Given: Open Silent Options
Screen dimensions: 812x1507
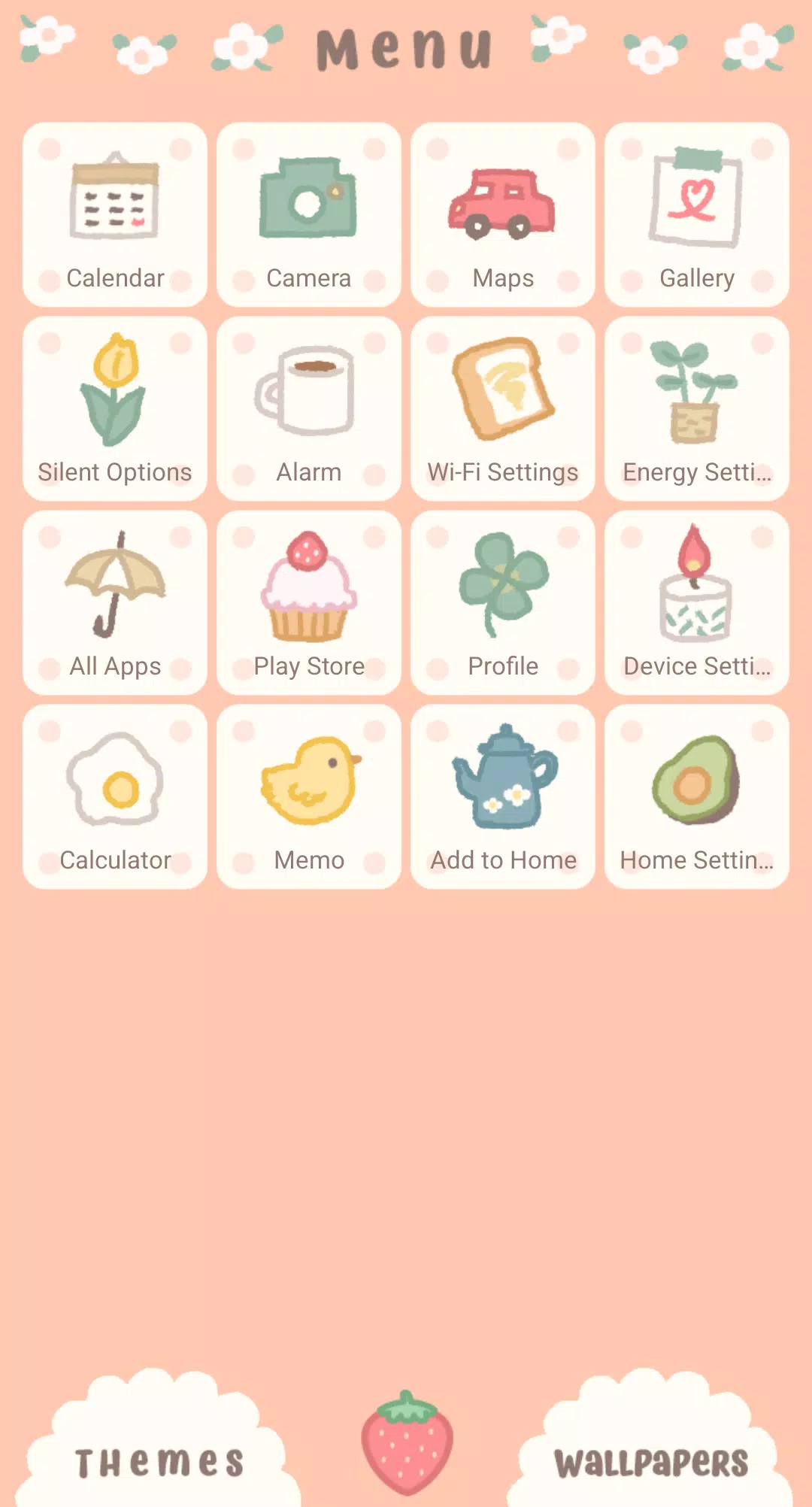Looking at the screenshot, I should tap(115, 408).
